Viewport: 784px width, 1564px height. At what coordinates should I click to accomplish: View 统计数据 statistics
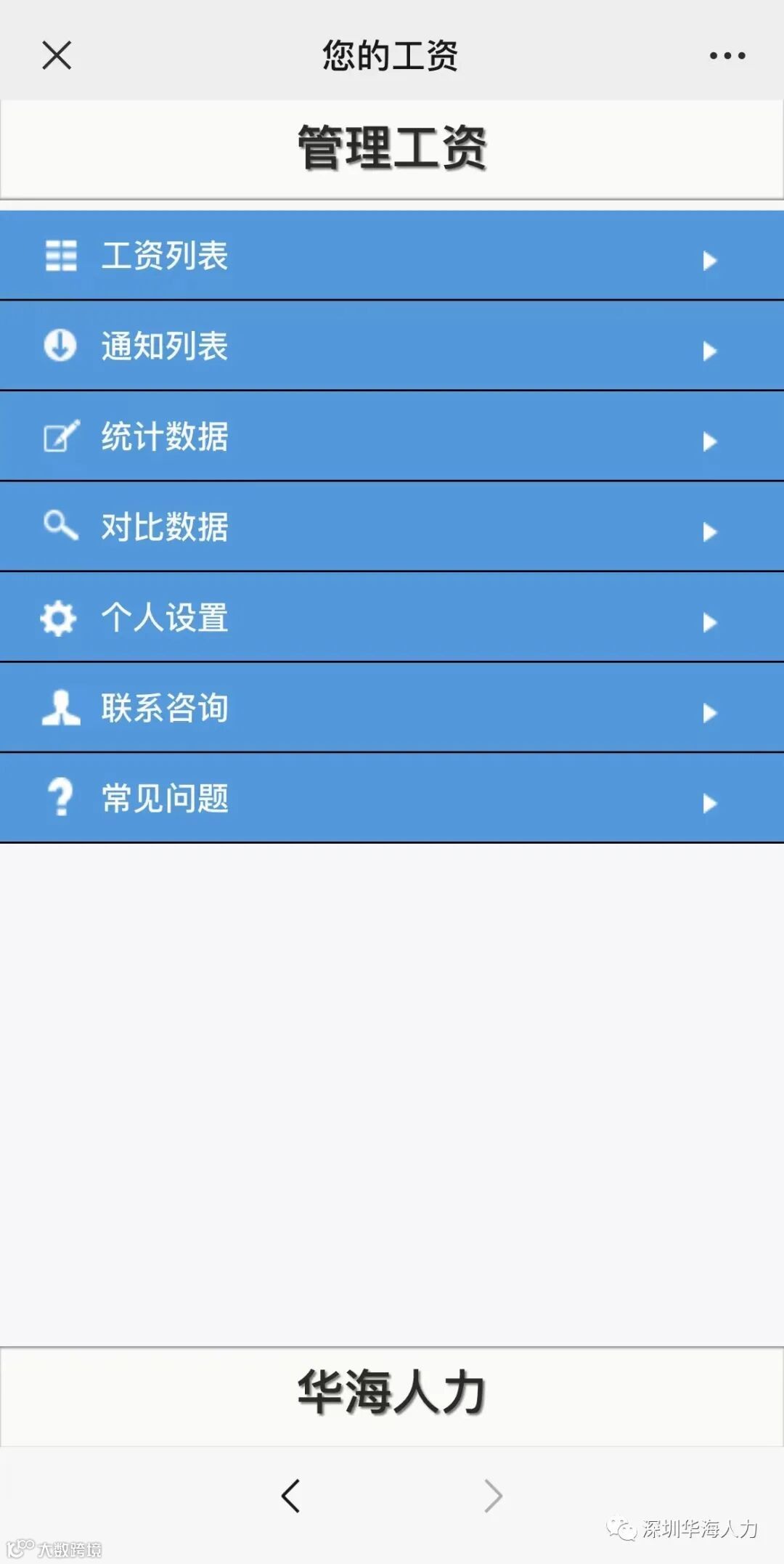coord(392,437)
